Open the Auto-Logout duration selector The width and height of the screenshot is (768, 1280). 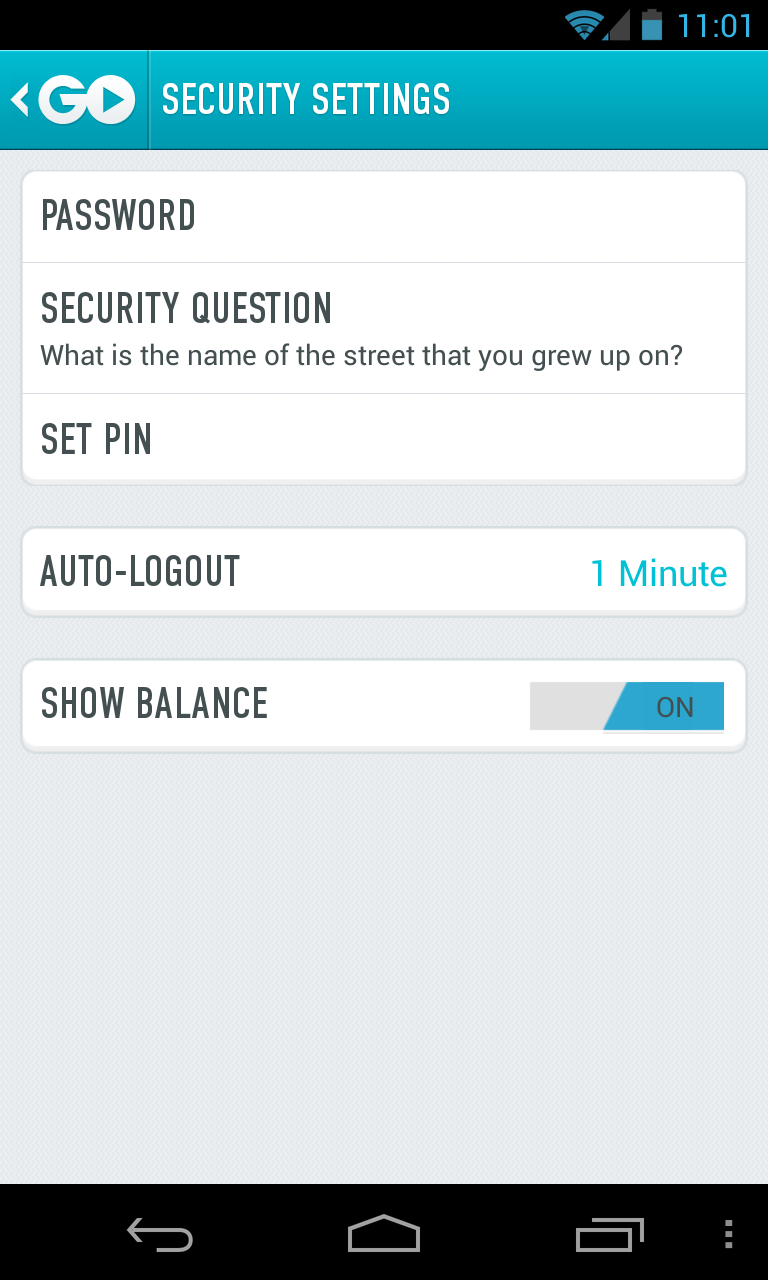[x=384, y=571]
